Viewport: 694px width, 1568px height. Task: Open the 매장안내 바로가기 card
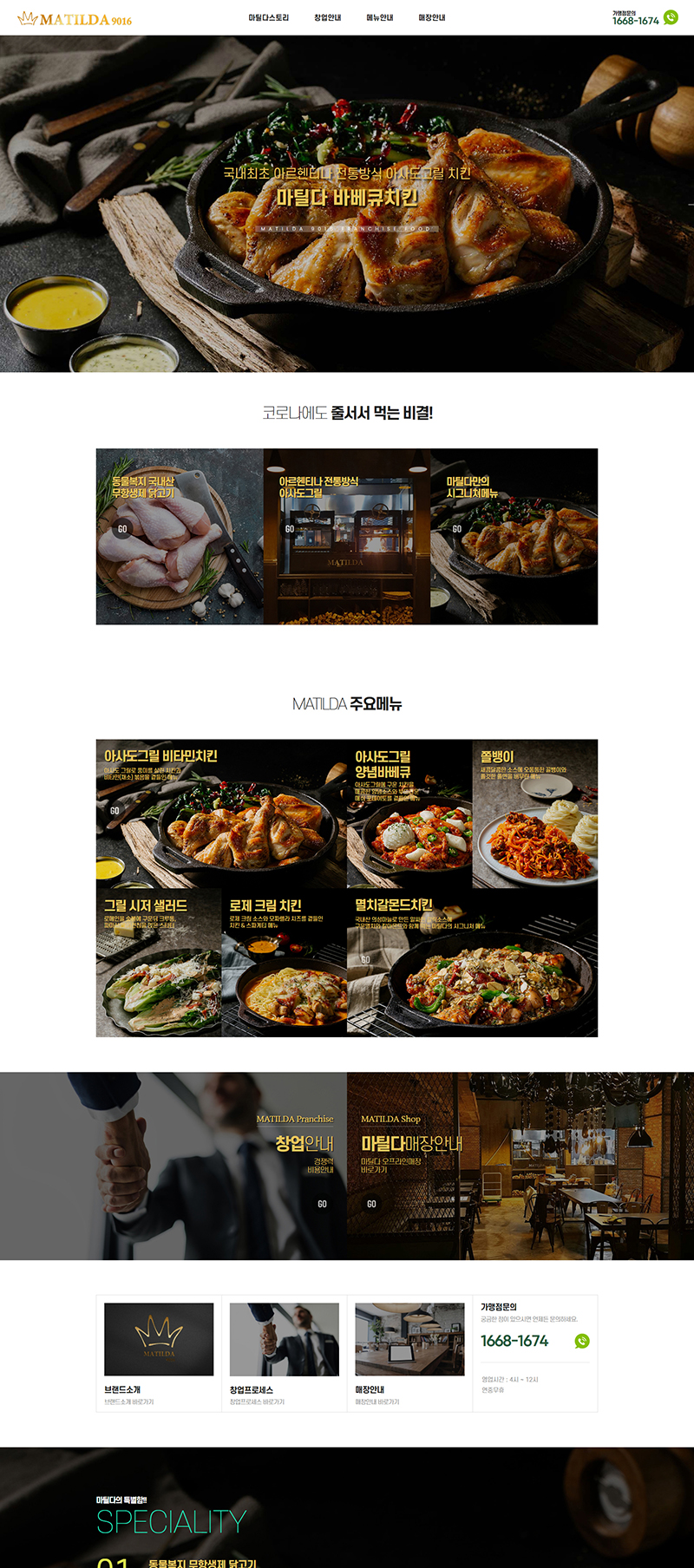click(x=409, y=1353)
